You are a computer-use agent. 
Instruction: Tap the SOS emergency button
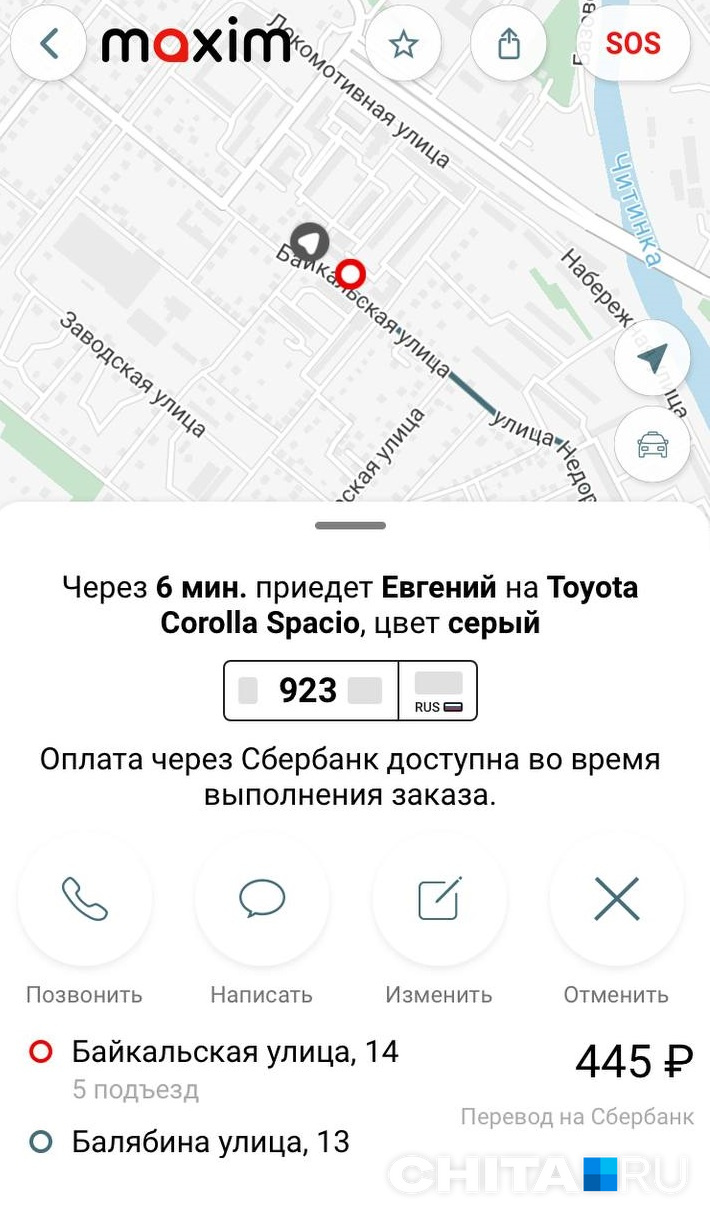pos(633,44)
